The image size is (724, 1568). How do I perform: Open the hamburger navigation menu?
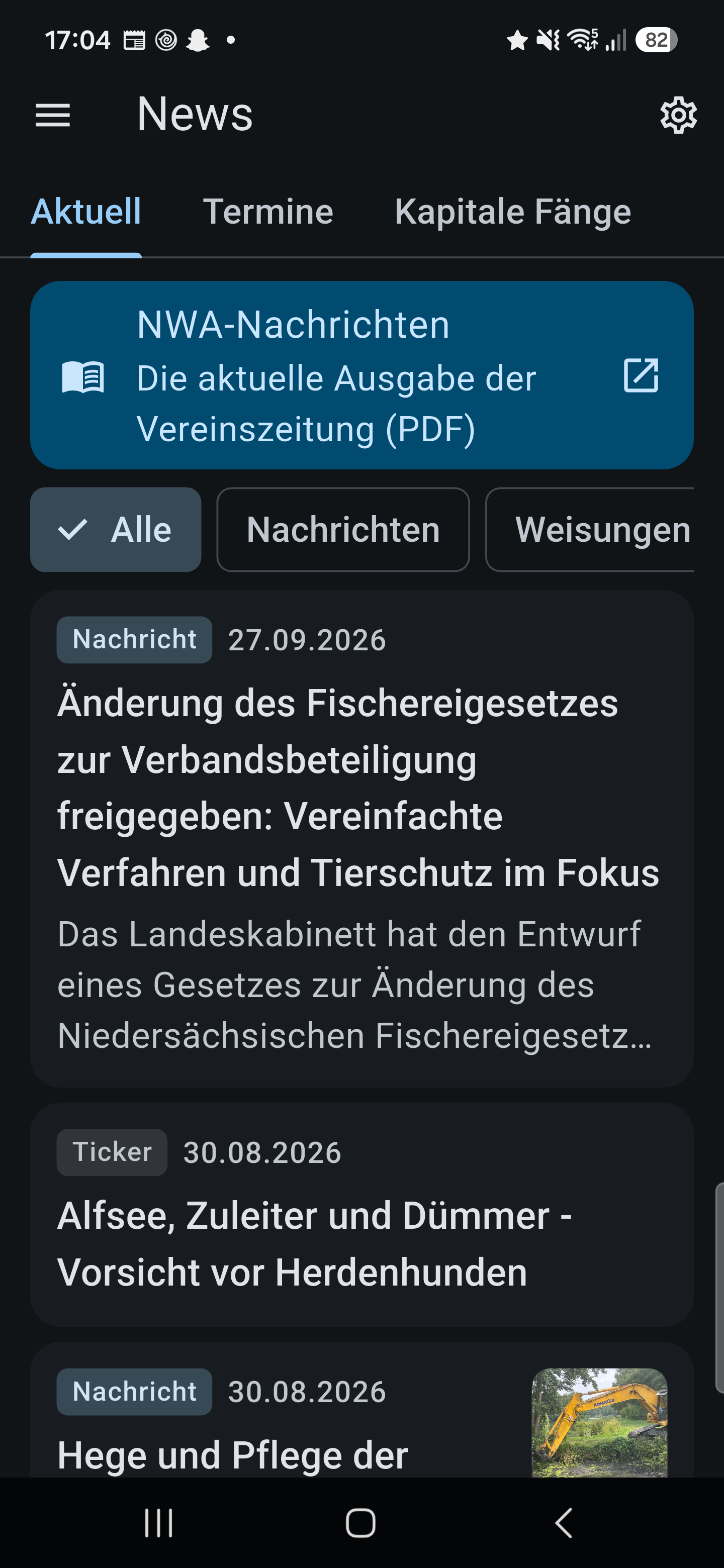click(53, 115)
